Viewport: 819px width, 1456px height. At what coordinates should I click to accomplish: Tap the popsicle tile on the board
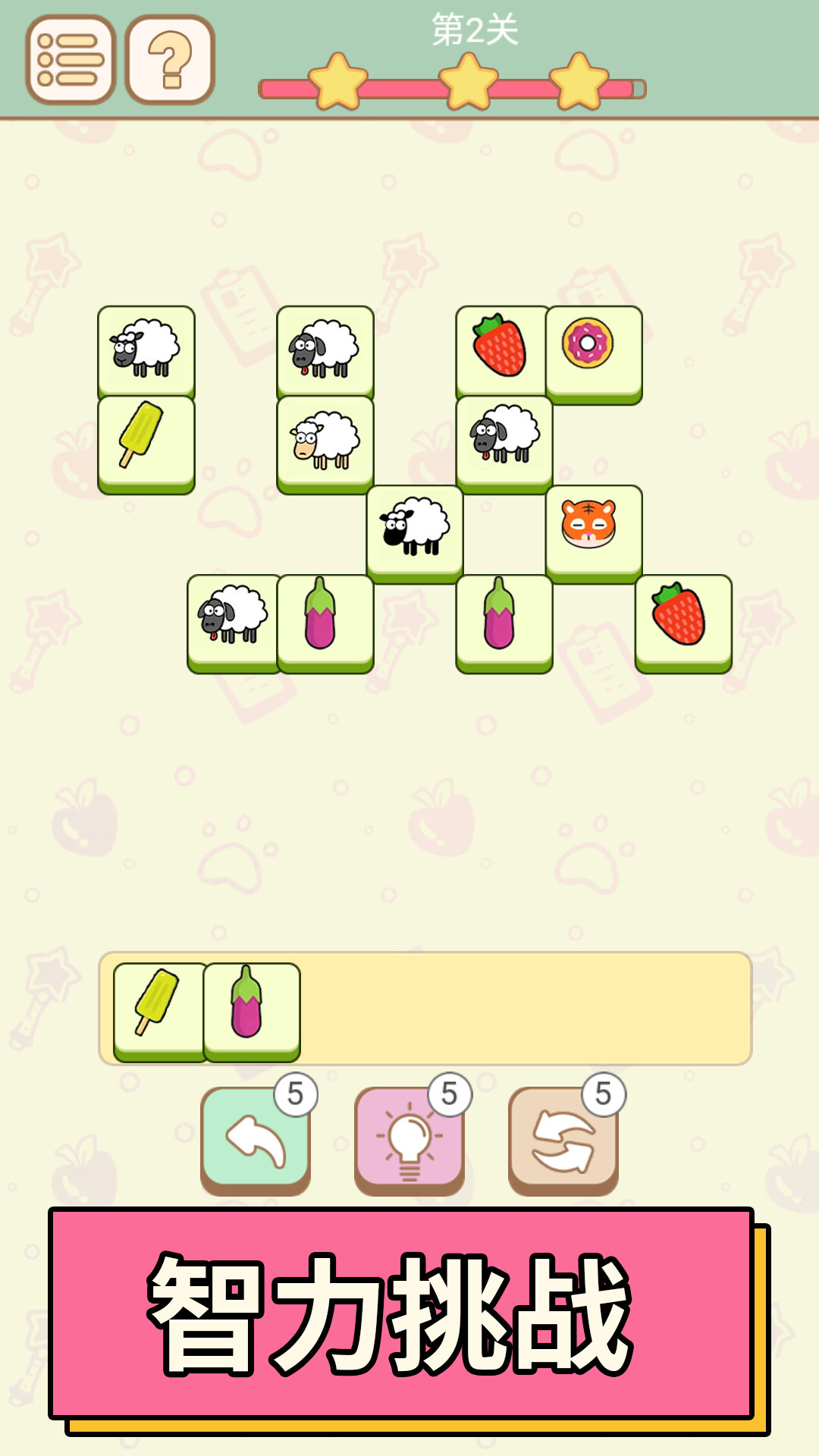146,441
